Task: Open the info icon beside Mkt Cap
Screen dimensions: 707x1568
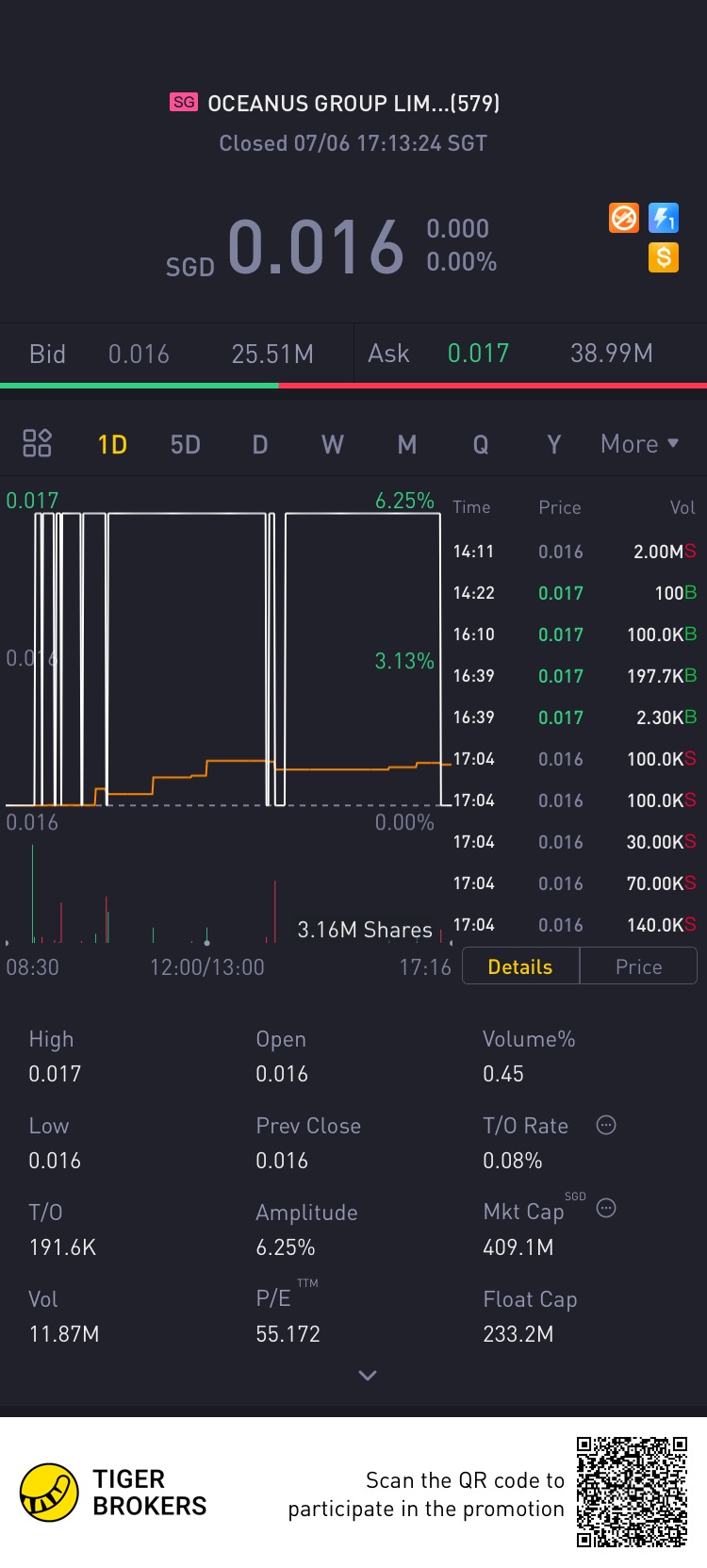Action: tap(606, 1208)
